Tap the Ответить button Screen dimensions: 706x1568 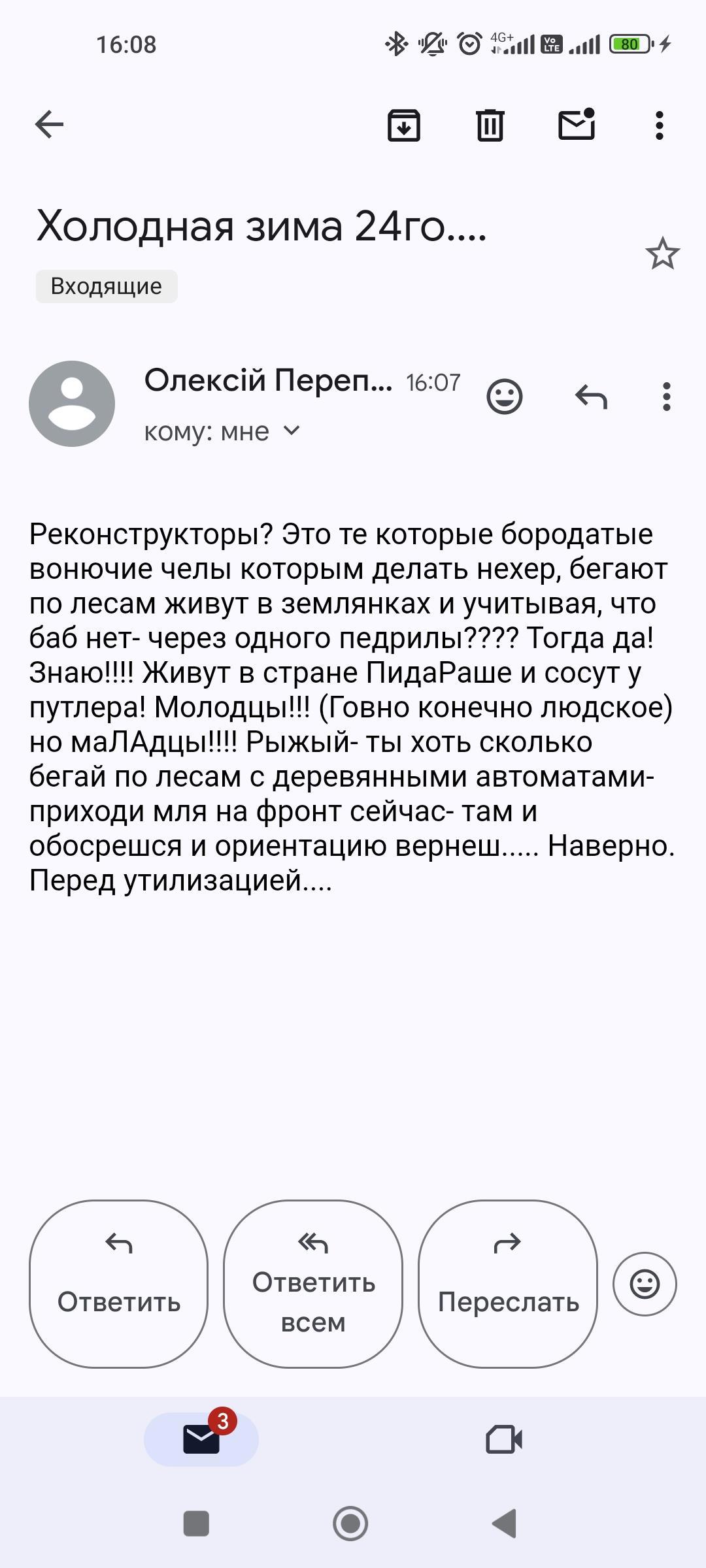(118, 1283)
